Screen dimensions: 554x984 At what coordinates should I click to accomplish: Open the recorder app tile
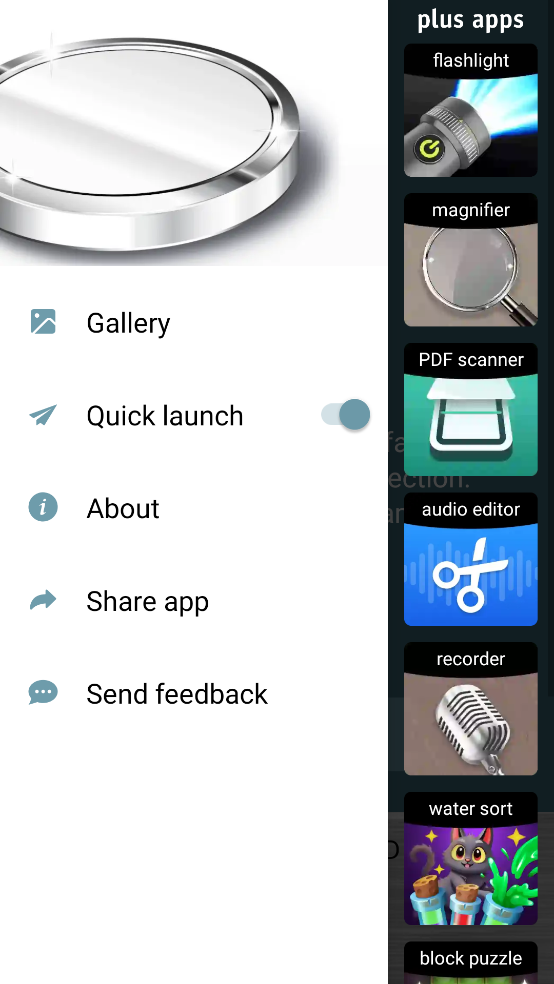click(x=471, y=709)
